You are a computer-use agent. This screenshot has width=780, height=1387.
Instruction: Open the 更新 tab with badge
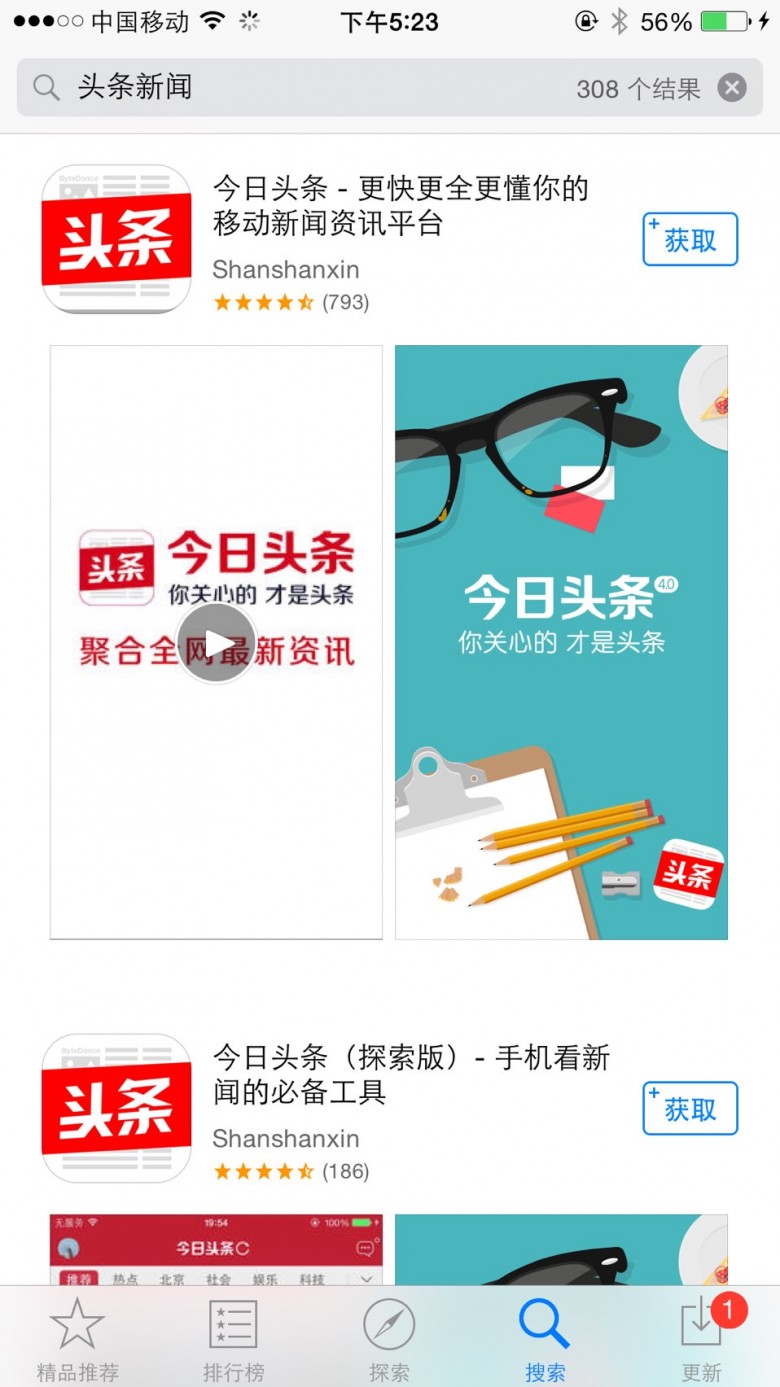[x=702, y=1339]
